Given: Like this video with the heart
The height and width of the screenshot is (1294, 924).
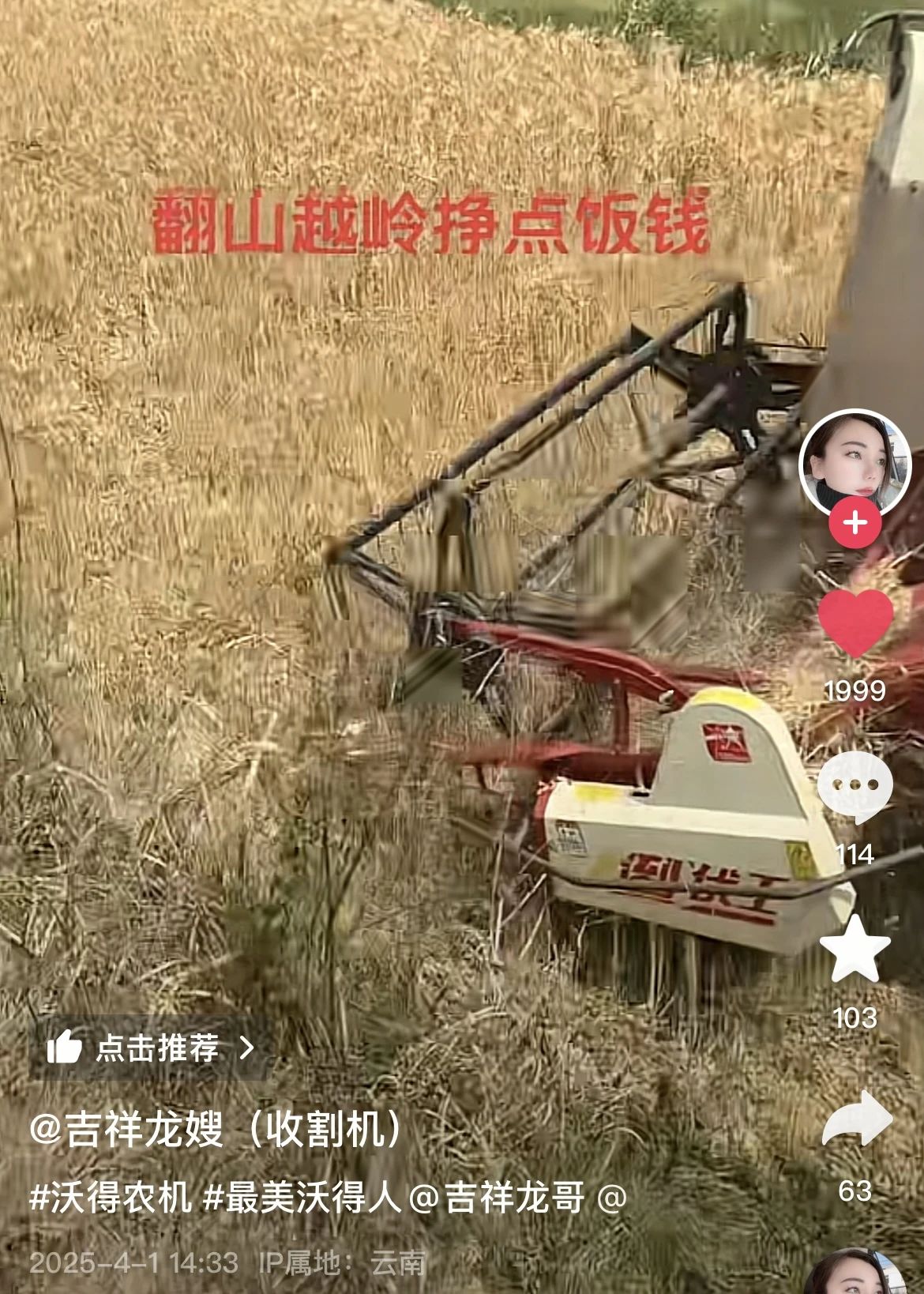Looking at the screenshot, I should click(x=855, y=623).
